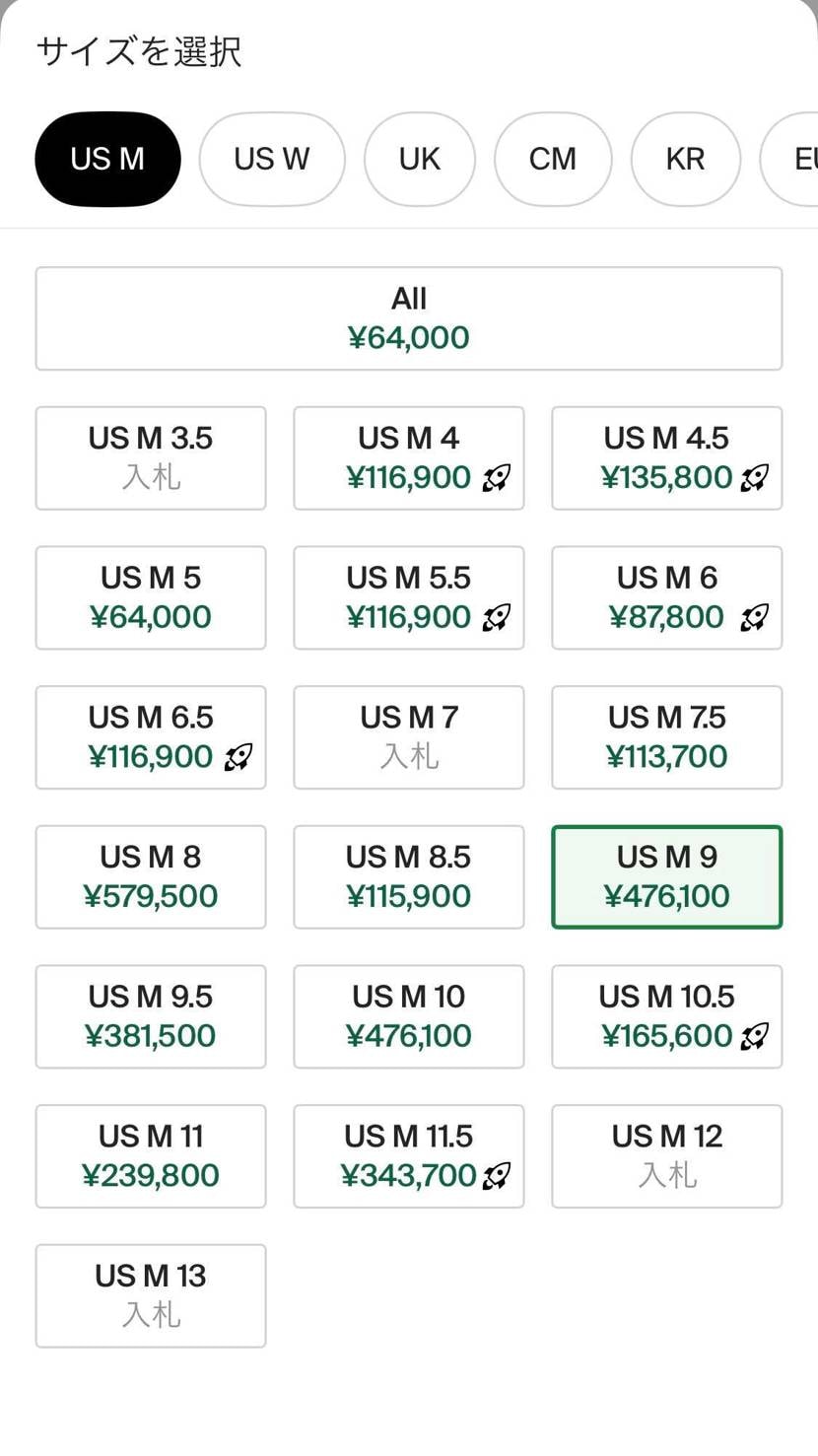The image size is (818, 1456).
Task: Choose size US M 10
Action: [409, 1016]
